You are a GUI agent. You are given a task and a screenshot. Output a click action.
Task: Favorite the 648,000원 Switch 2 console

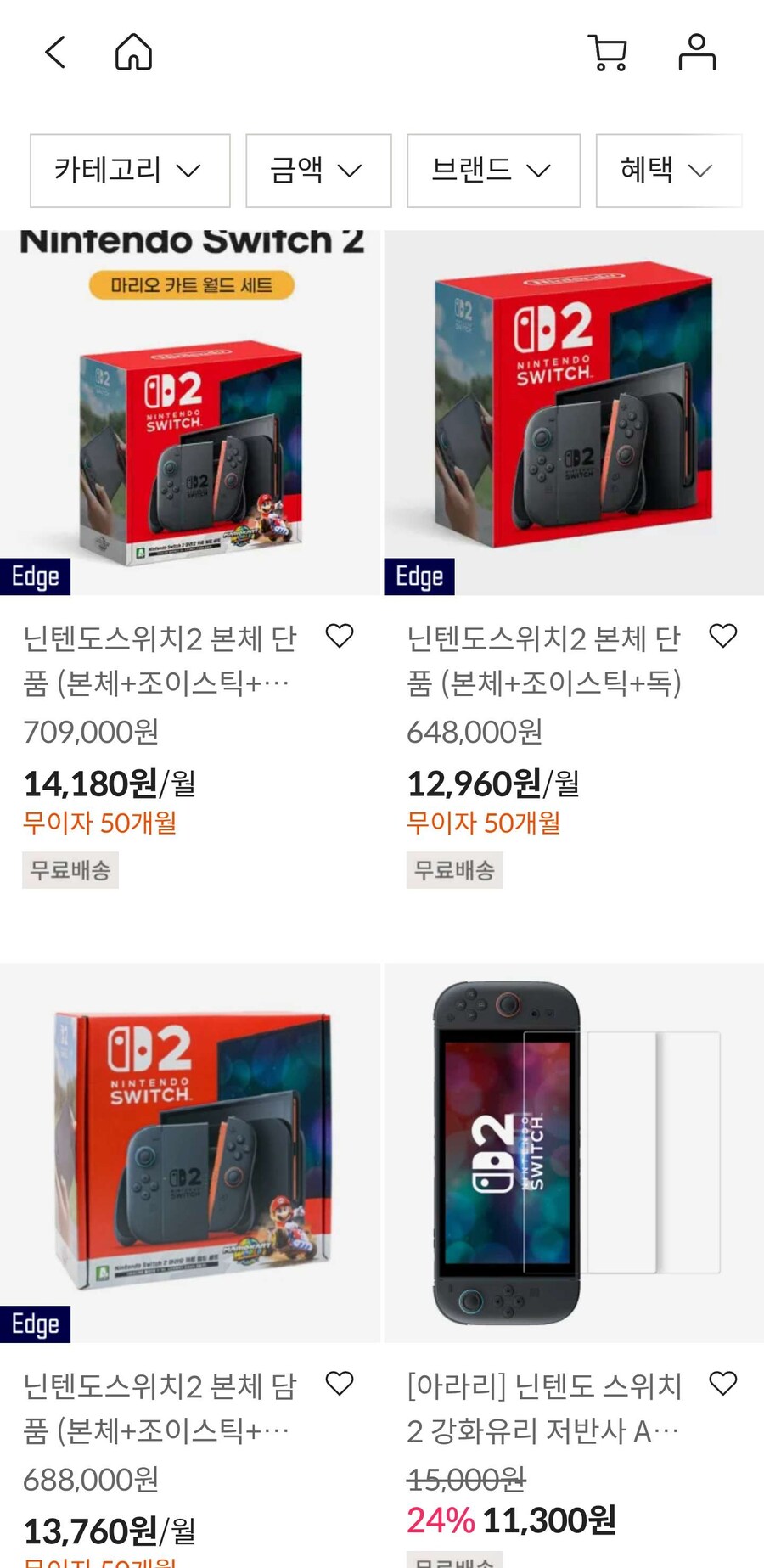tap(724, 635)
